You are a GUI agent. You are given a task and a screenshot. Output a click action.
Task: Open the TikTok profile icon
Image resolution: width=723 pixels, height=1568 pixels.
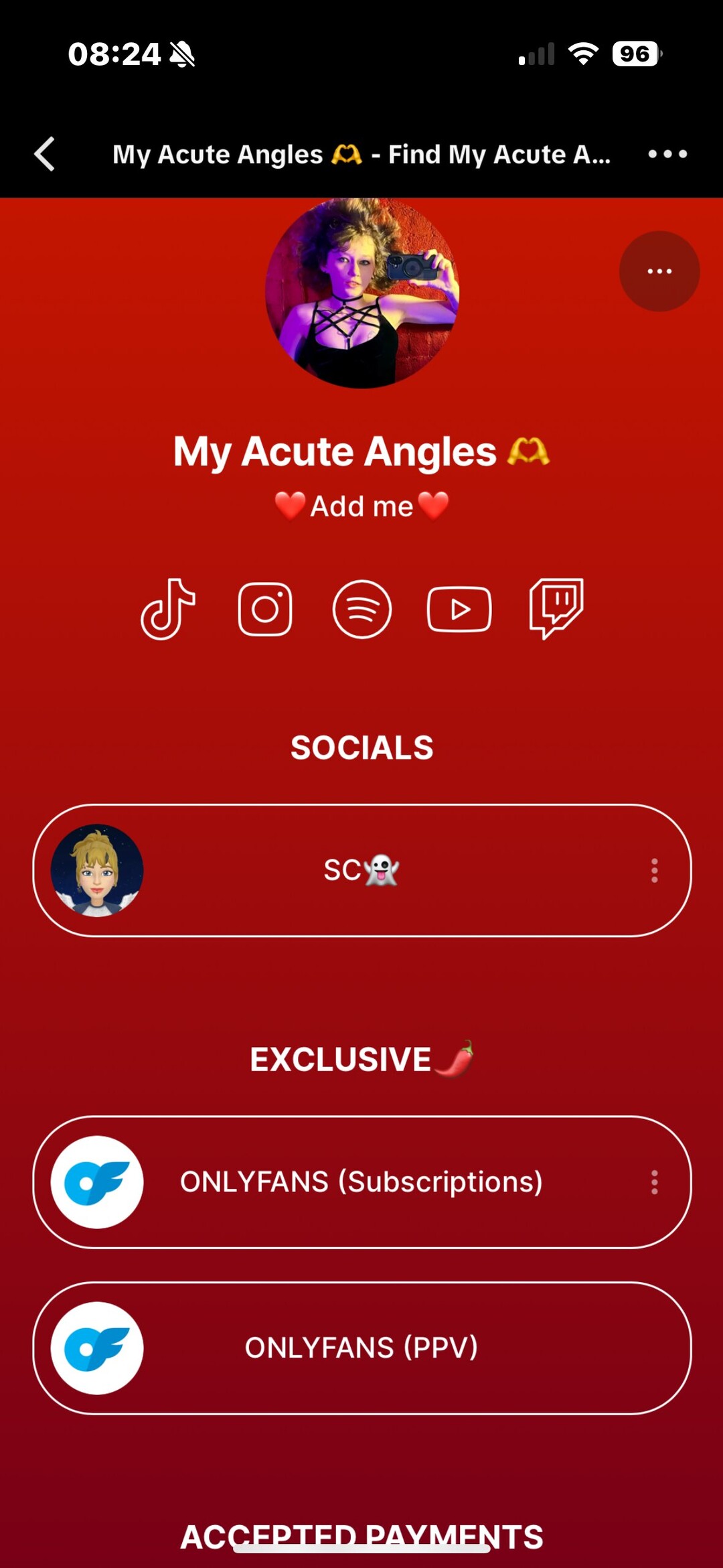click(x=168, y=609)
